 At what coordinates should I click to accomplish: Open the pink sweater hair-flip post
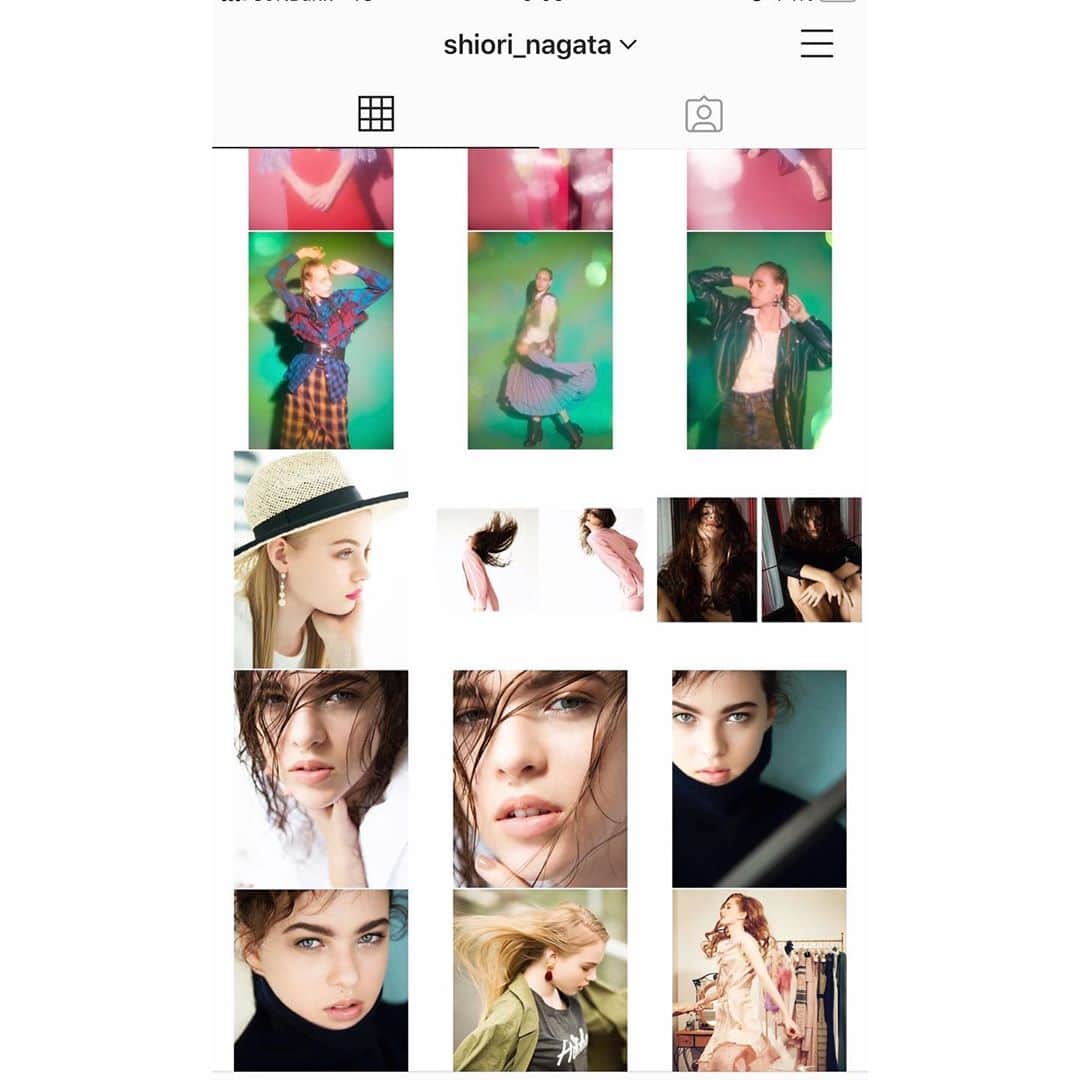click(540, 560)
